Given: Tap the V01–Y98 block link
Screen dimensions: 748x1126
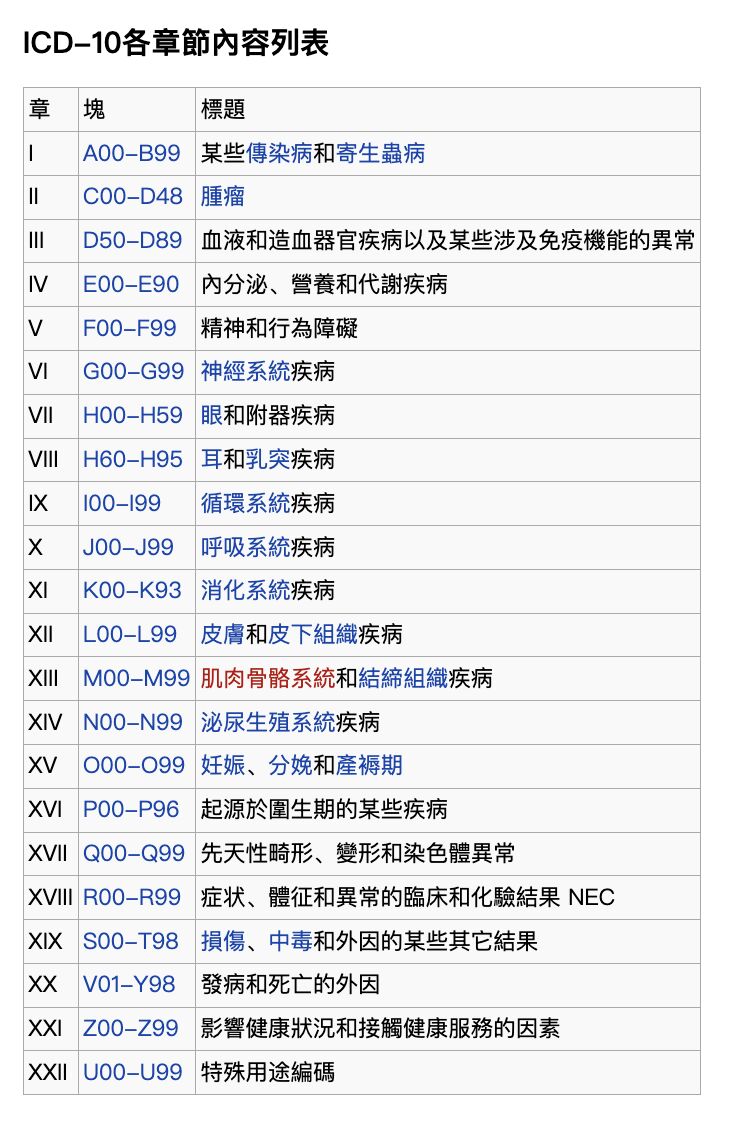Looking at the screenshot, I should coord(129,985).
